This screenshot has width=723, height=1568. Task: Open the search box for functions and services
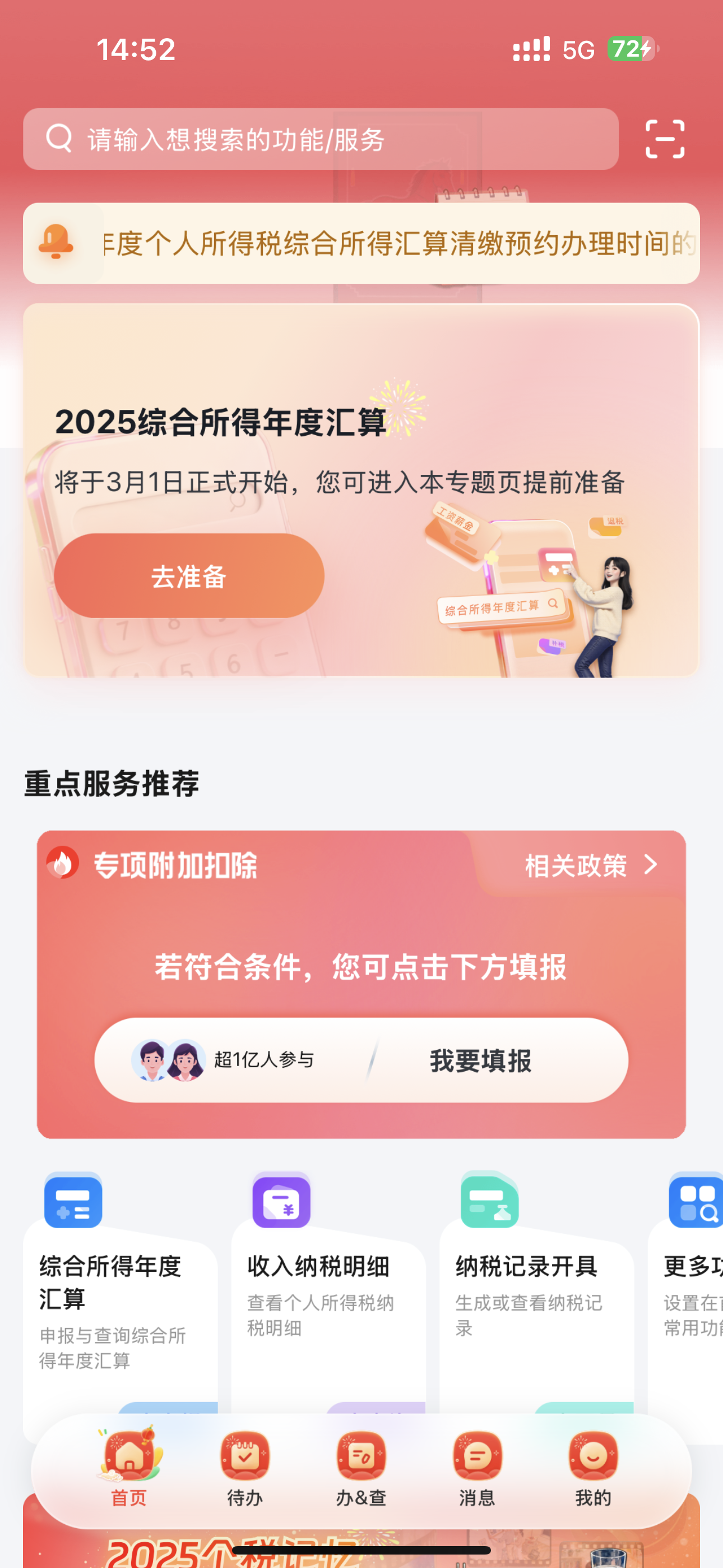click(x=321, y=140)
